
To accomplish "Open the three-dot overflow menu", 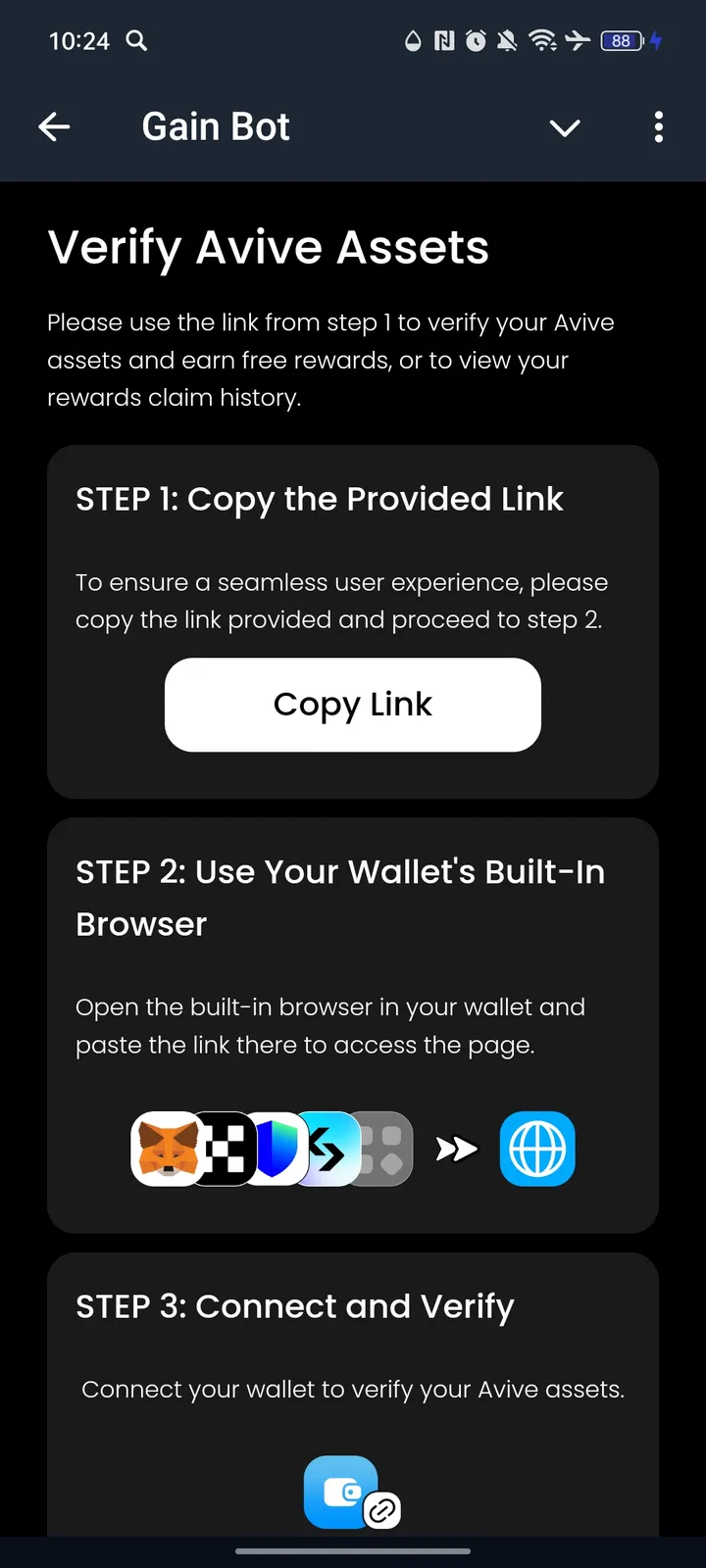I will click(658, 127).
